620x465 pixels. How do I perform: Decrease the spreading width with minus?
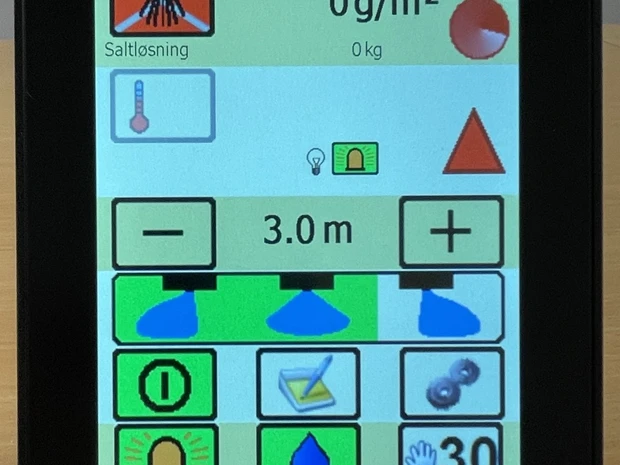(163, 233)
